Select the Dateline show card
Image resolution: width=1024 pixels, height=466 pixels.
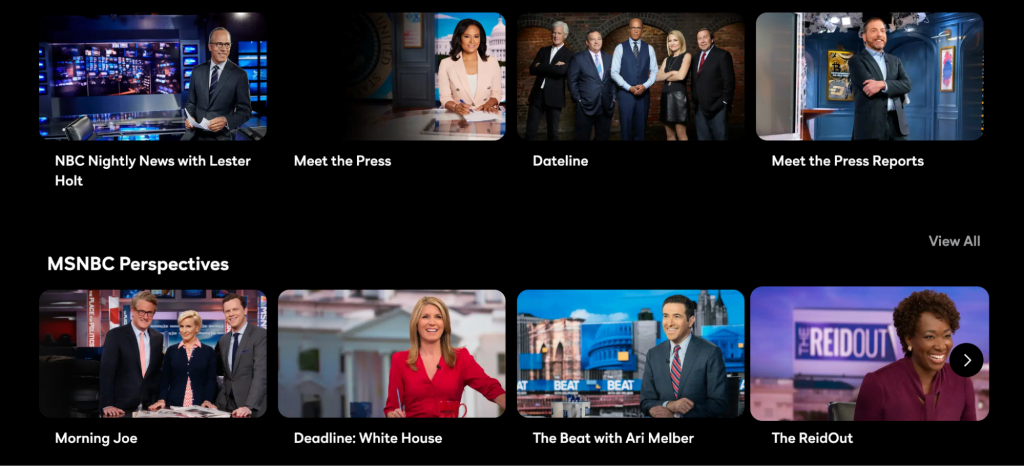(x=631, y=77)
